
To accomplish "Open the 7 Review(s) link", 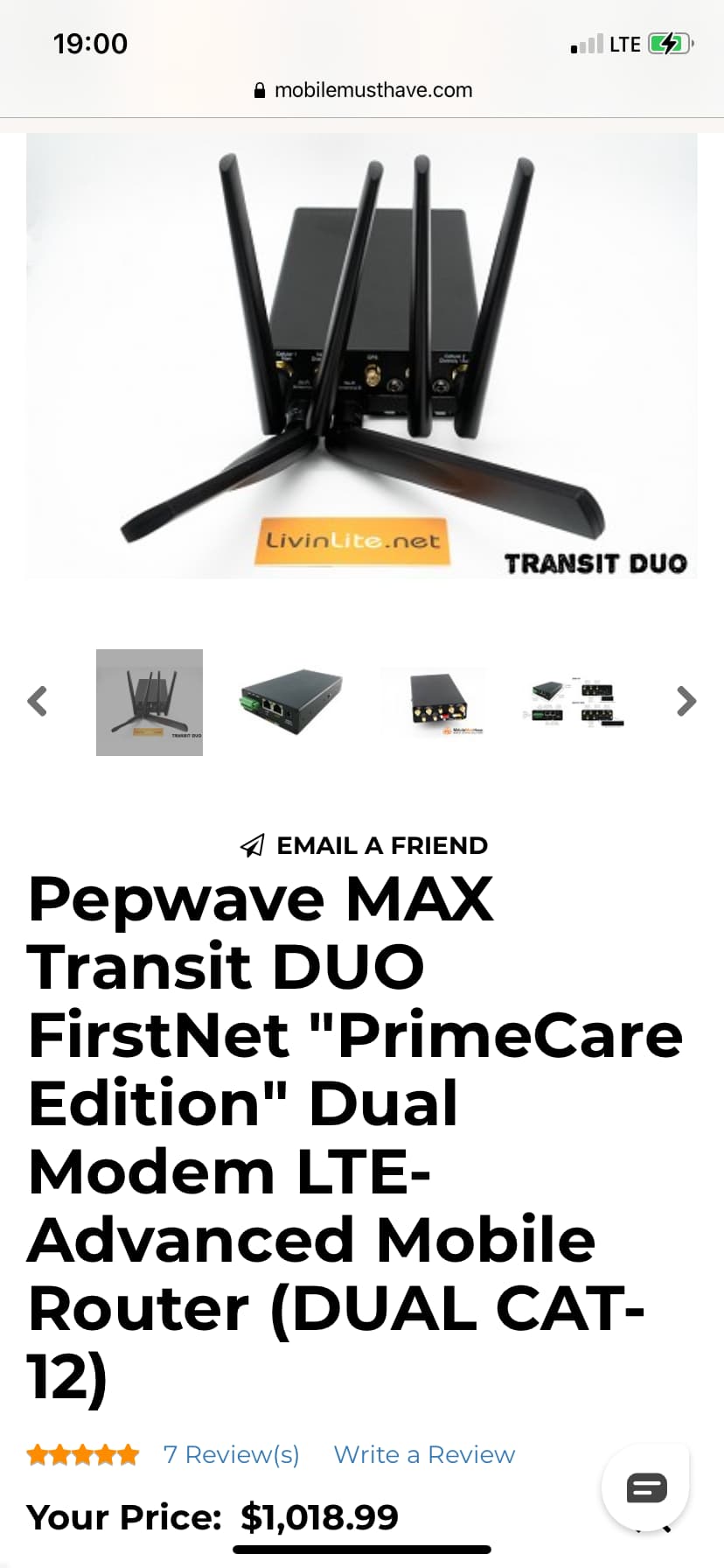I will [232, 1454].
